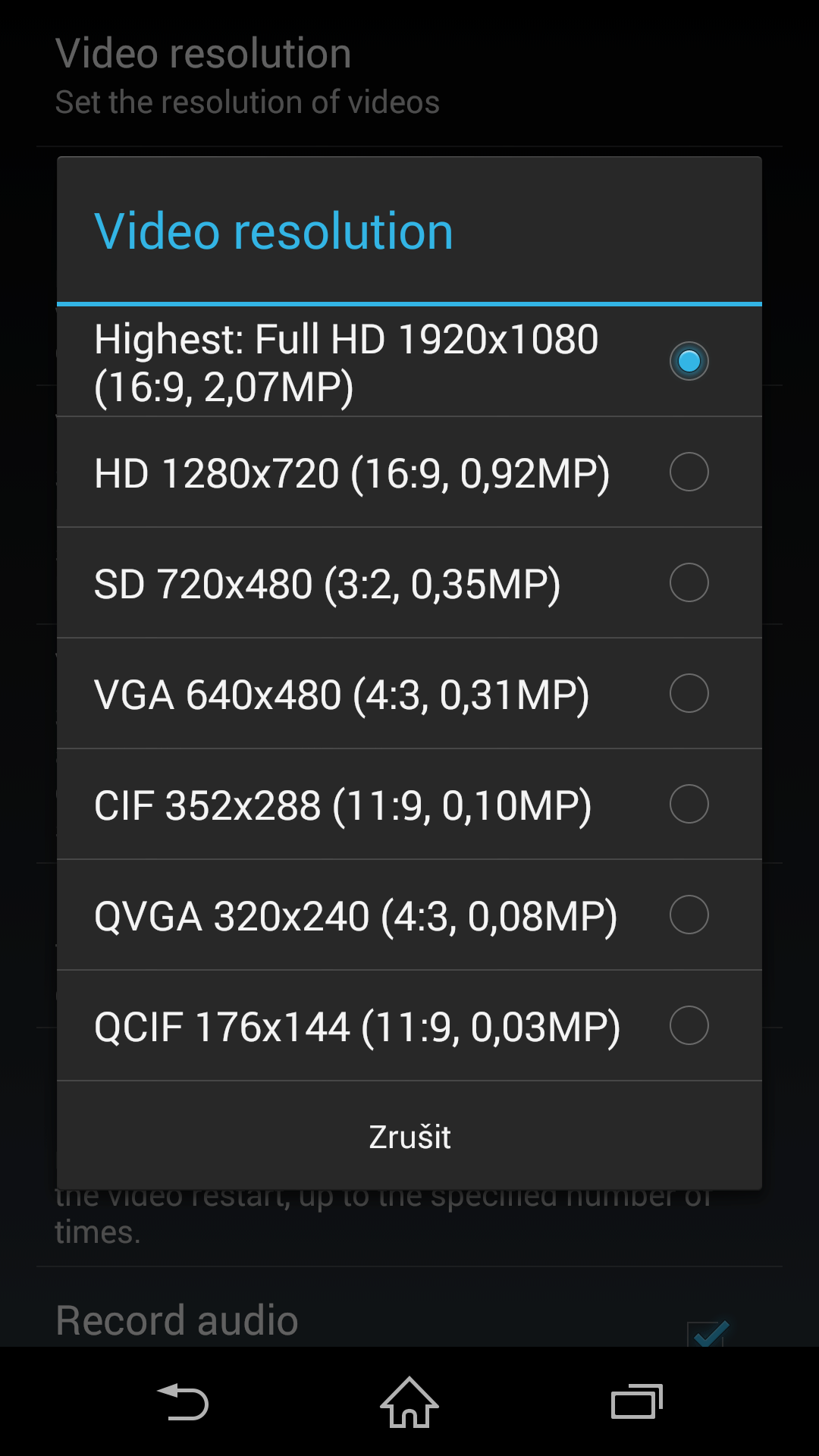This screenshot has width=819, height=1456.
Task: Select QVGA 320x240 option
Action: pos(409,915)
